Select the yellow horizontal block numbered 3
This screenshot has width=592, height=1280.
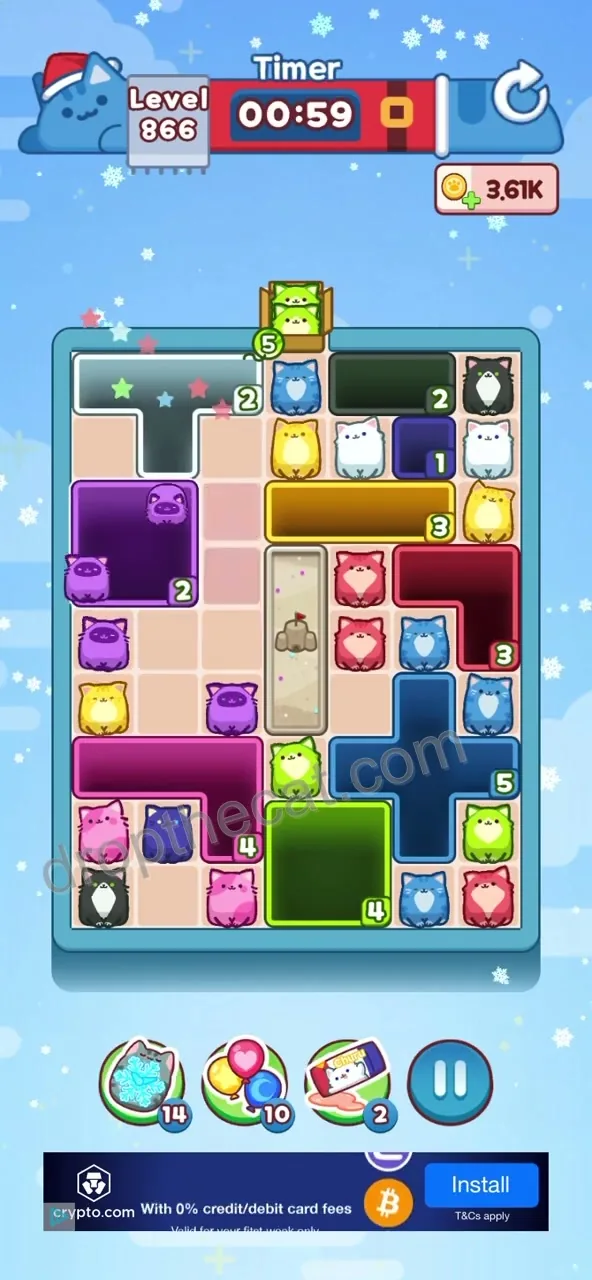point(360,512)
